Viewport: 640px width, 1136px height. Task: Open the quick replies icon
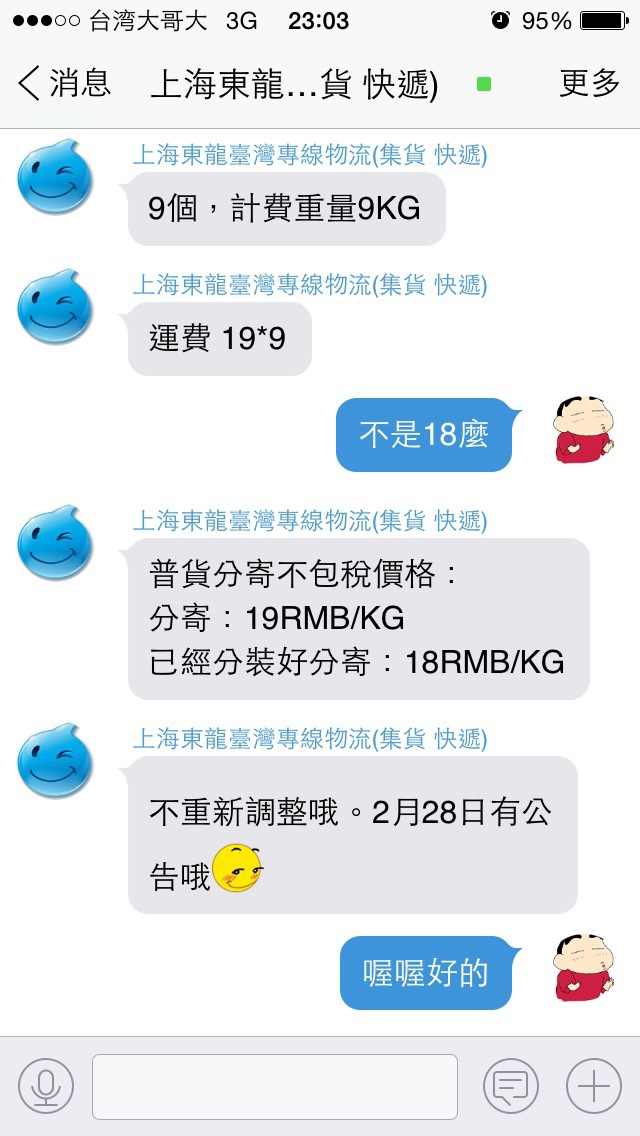[511, 1086]
